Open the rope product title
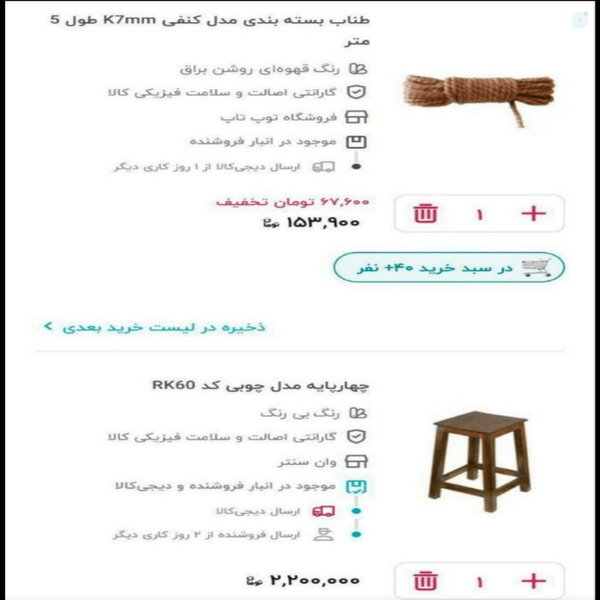This screenshot has height=600, width=600. click(210, 30)
